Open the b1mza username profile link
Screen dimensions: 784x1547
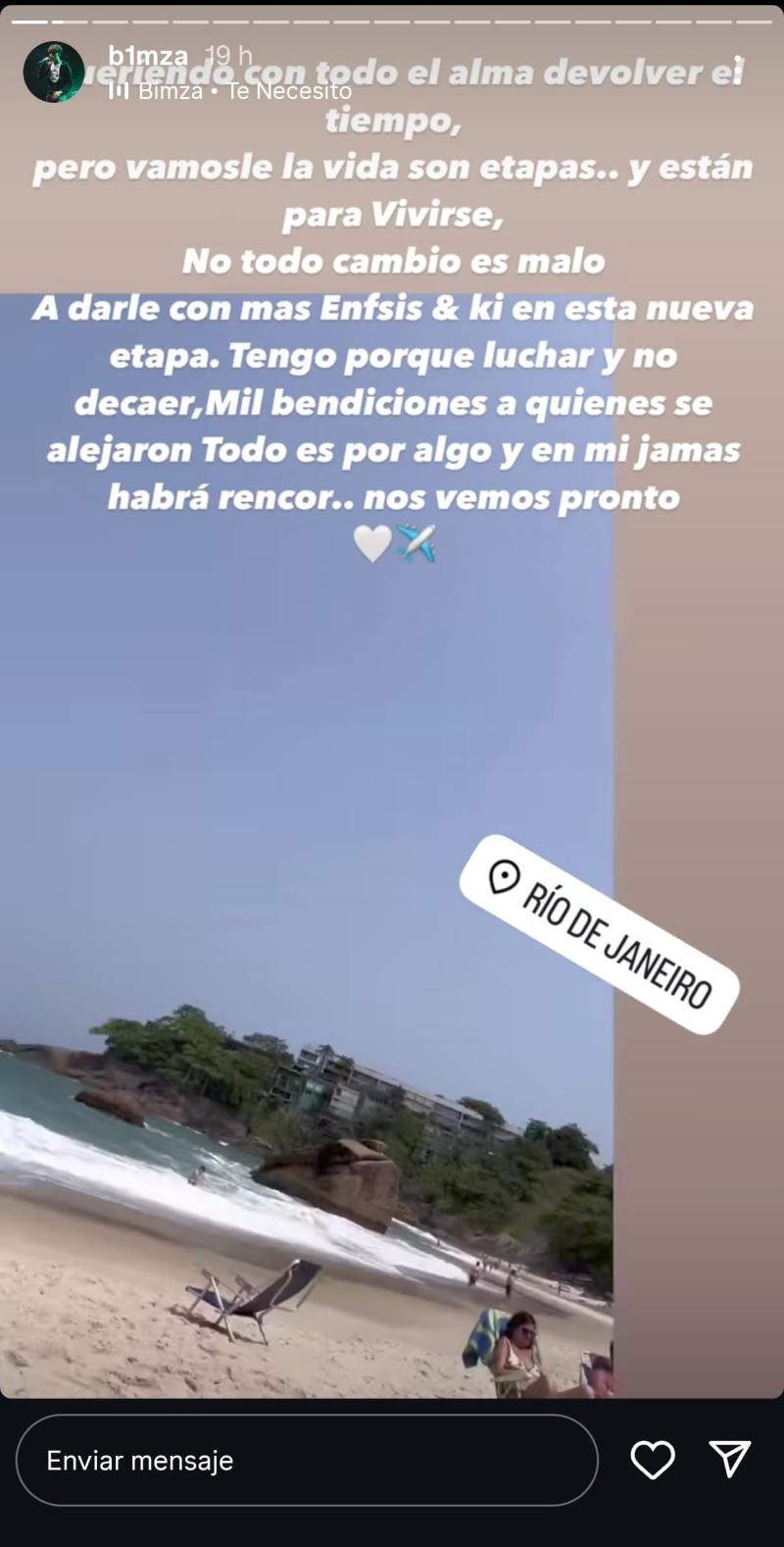(x=150, y=56)
